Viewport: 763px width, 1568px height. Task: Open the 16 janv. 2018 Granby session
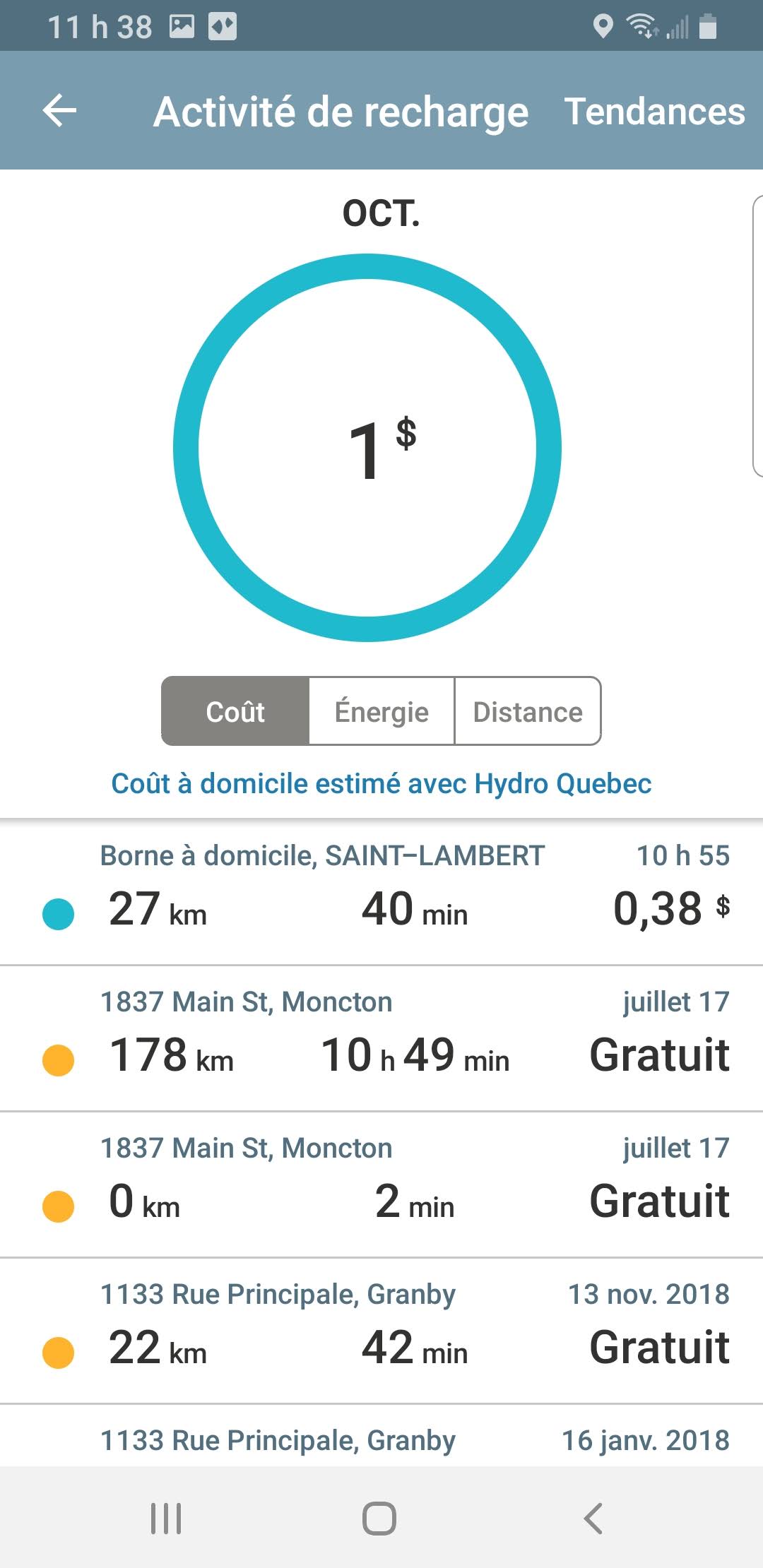(x=381, y=1441)
